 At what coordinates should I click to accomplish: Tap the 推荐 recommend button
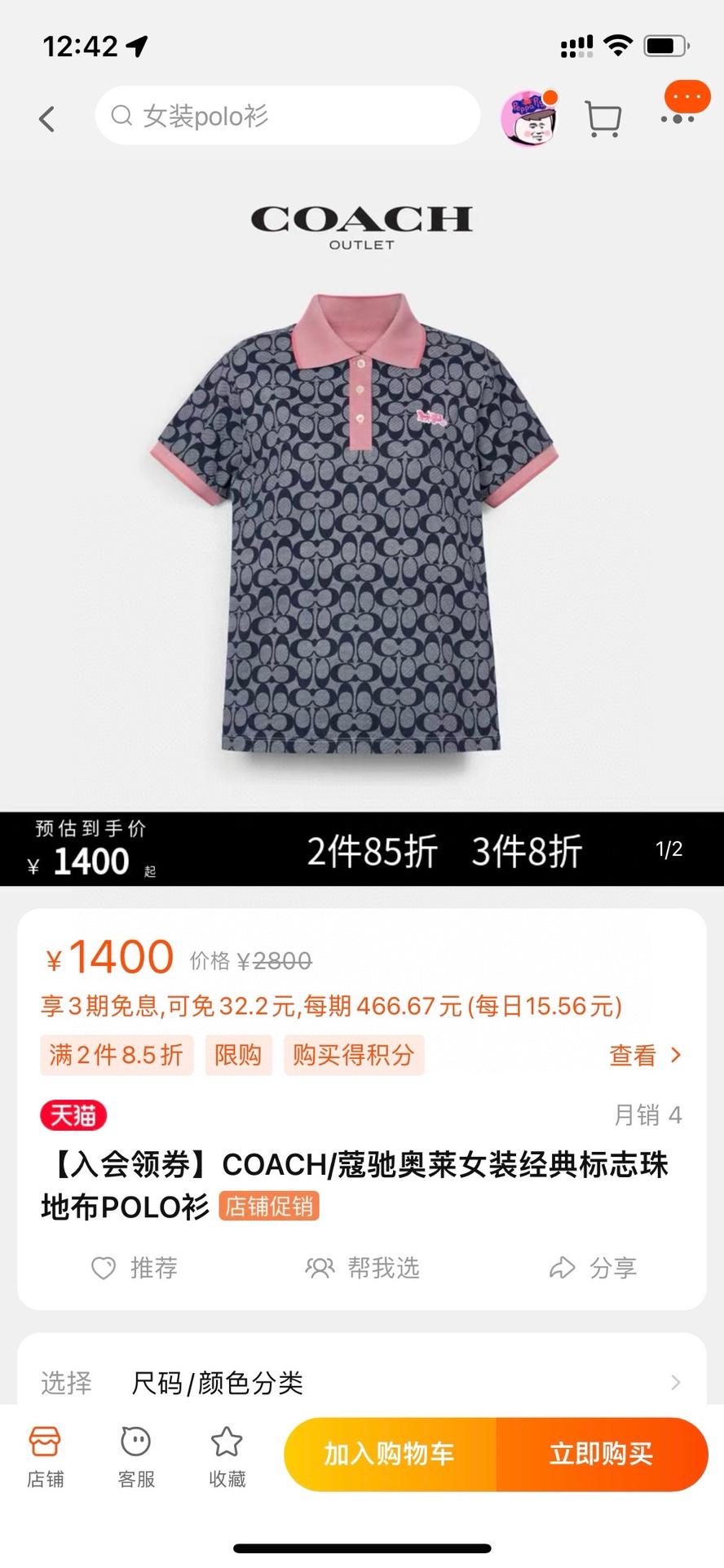tap(135, 1268)
